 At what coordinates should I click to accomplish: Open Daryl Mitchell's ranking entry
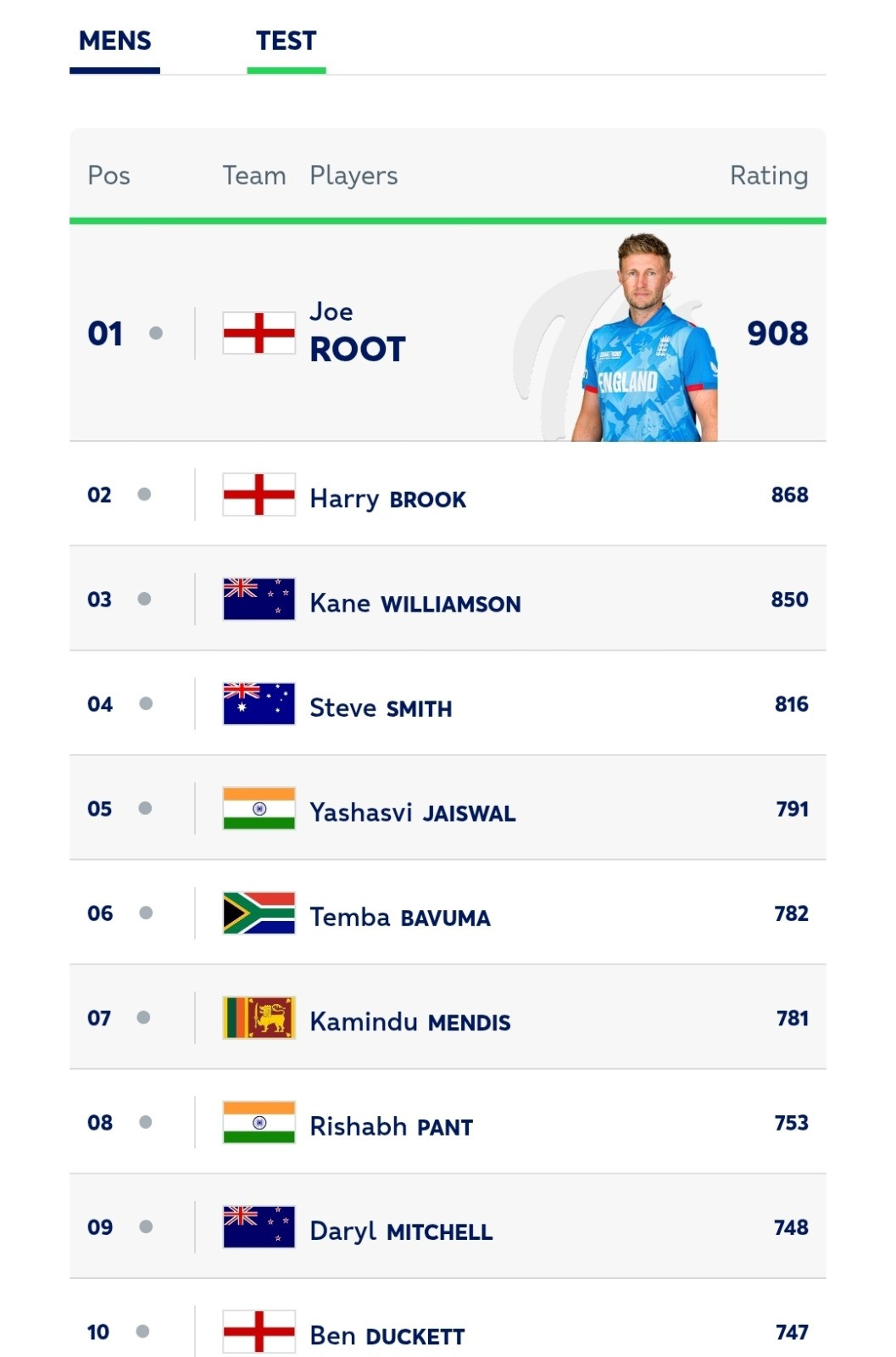tap(400, 1231)
